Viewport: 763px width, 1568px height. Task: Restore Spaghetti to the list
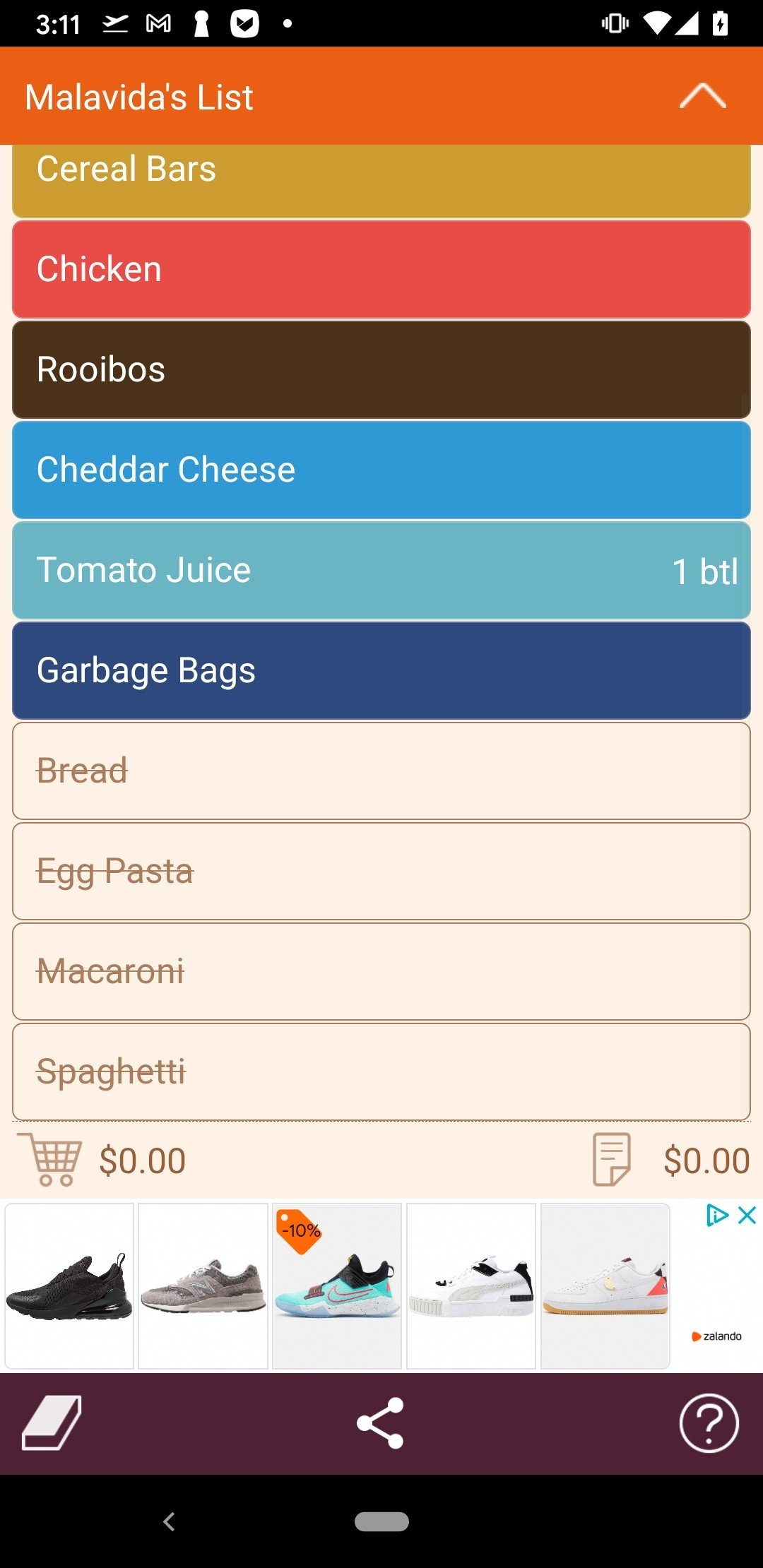click(x=381, y=1071)
